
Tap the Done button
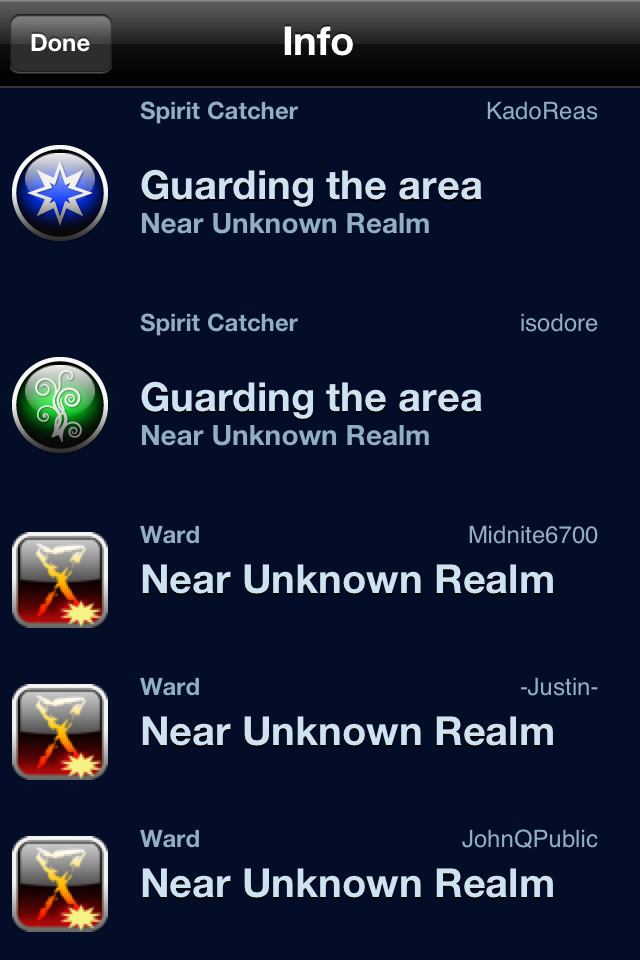click(x=60, y=44)
